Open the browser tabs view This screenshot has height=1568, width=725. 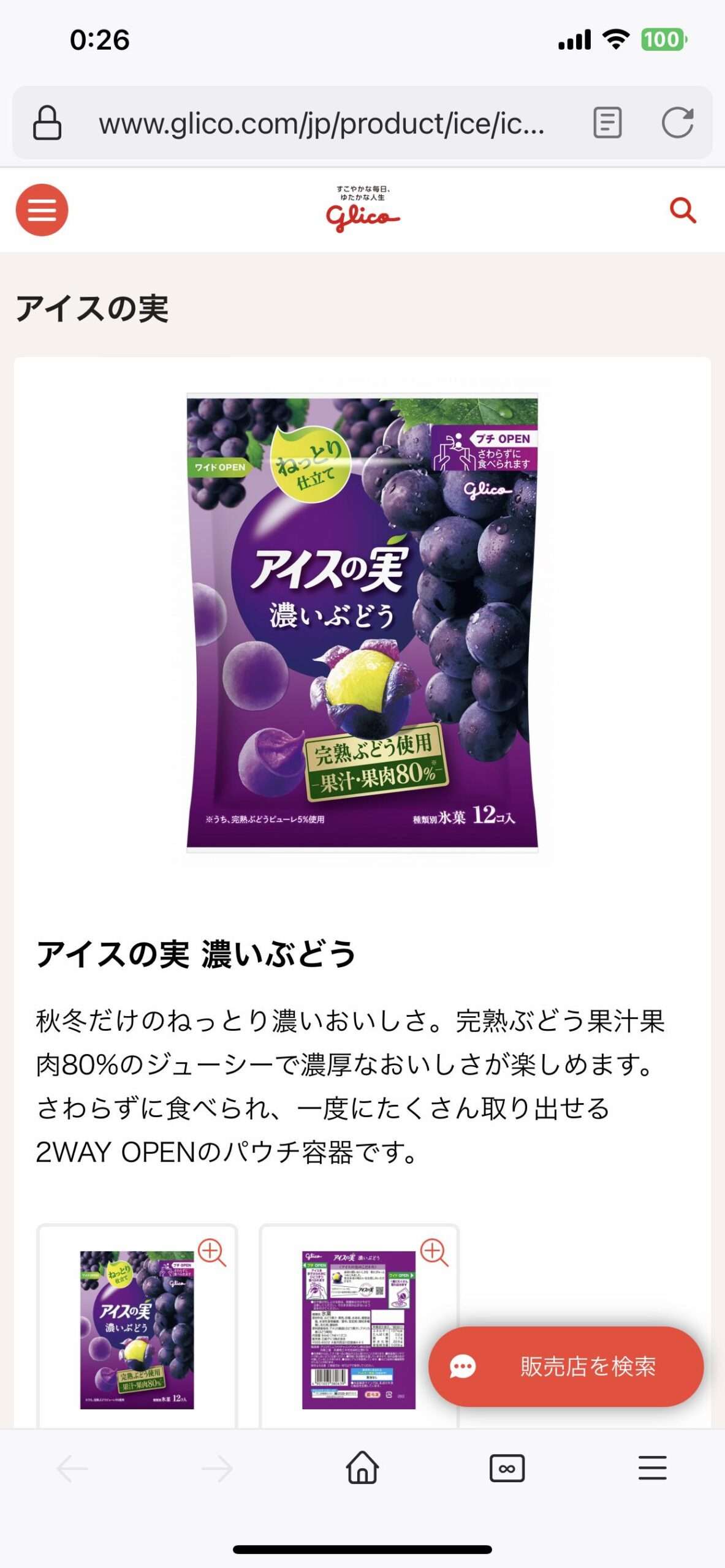pyautogui.click(x=507, y=1468)
